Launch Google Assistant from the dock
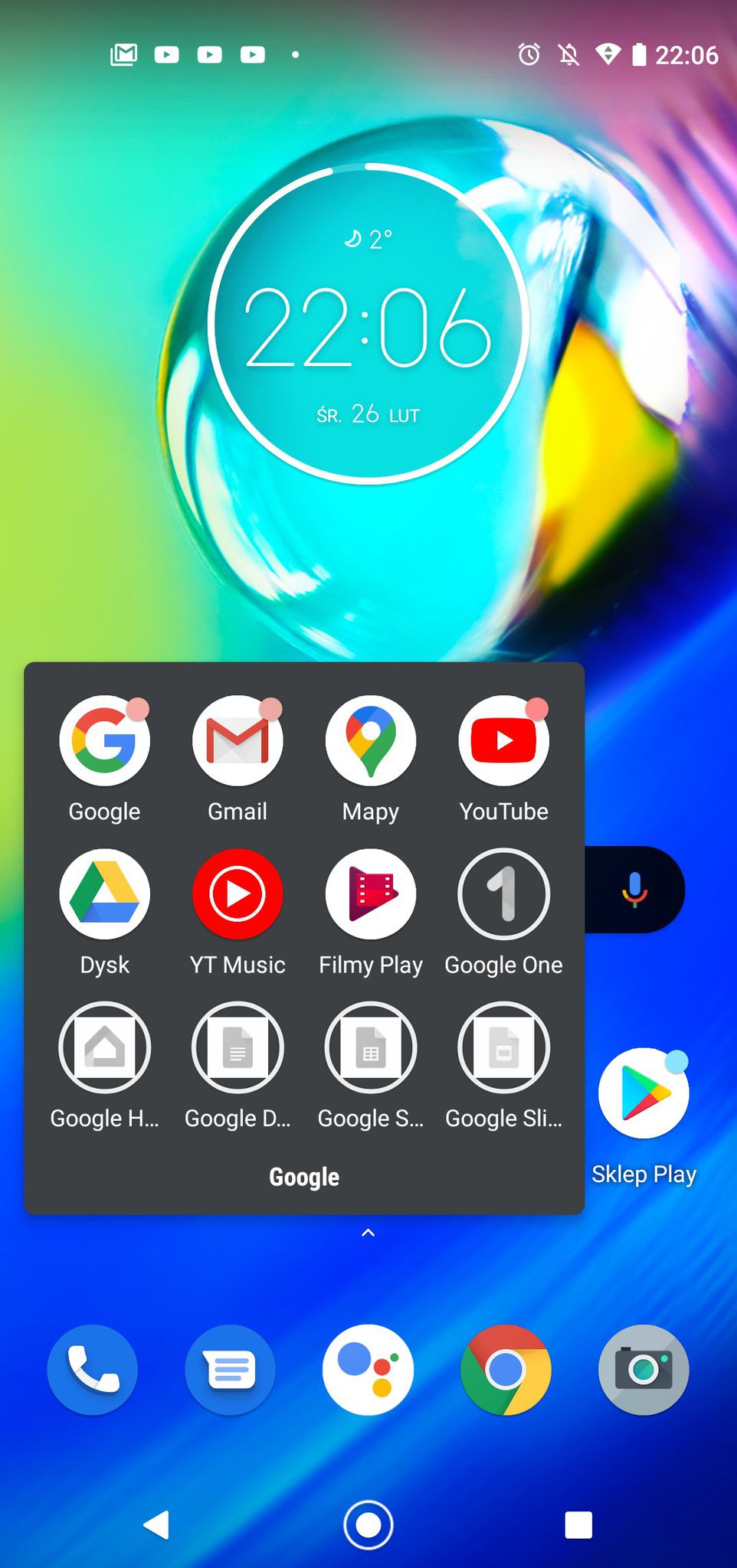Viewport: 737px width, 1568px height. pos(368,1370)
